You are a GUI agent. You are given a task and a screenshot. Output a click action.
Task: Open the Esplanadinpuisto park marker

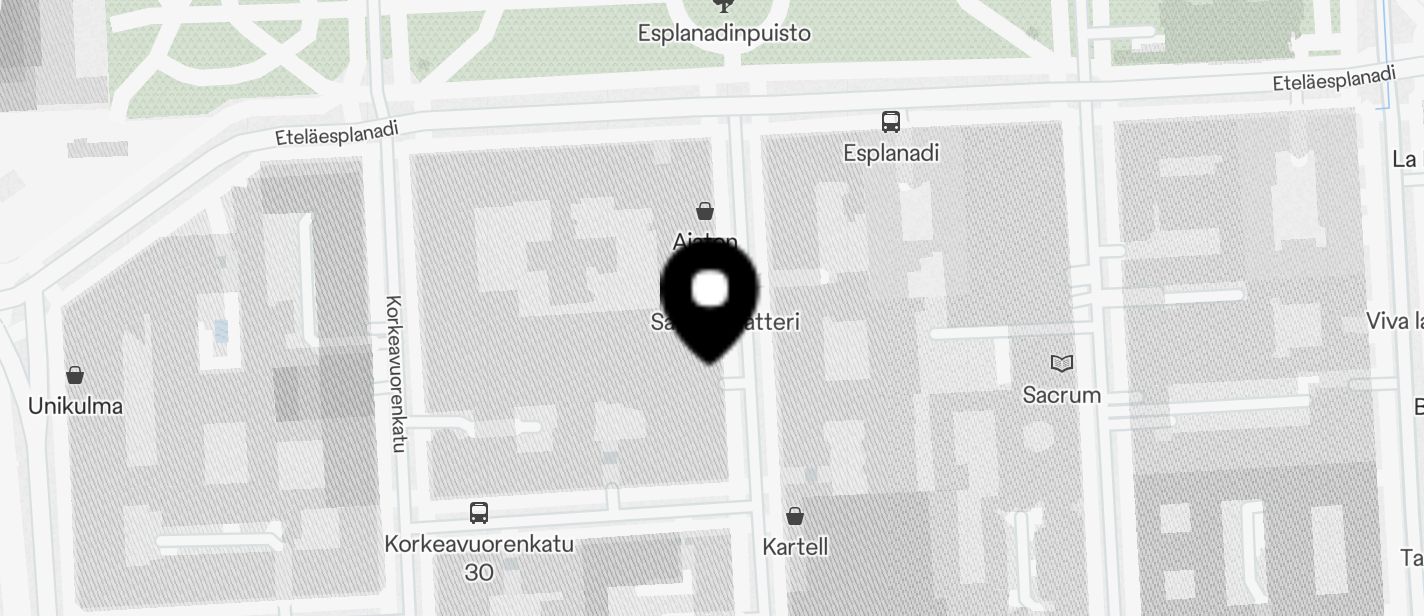click(x=723, y=6)
